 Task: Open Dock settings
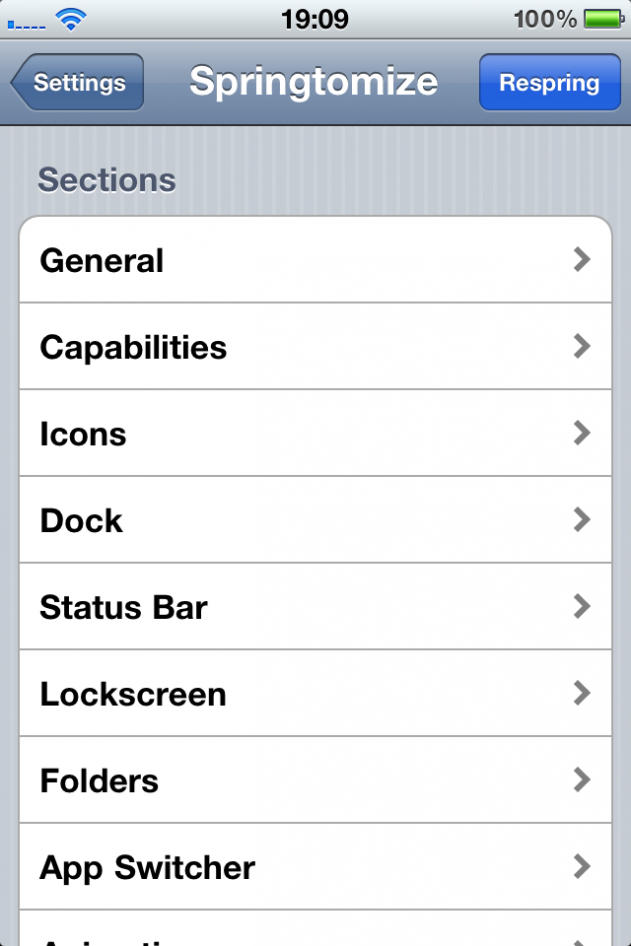coord(315,520)
